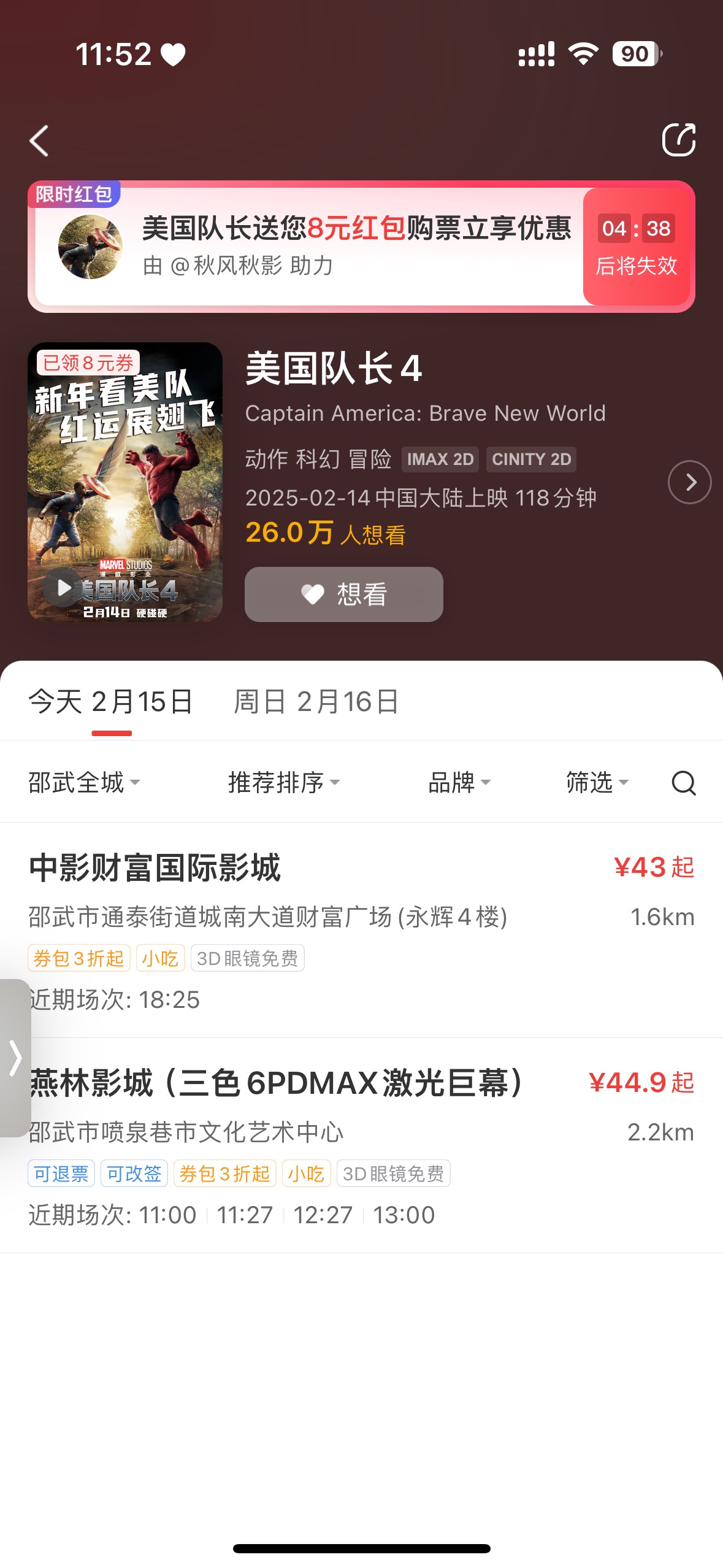This screenshot has height=1568, width=723.
Task: Open the 筛选 filter options
Action: pos(597,782)
